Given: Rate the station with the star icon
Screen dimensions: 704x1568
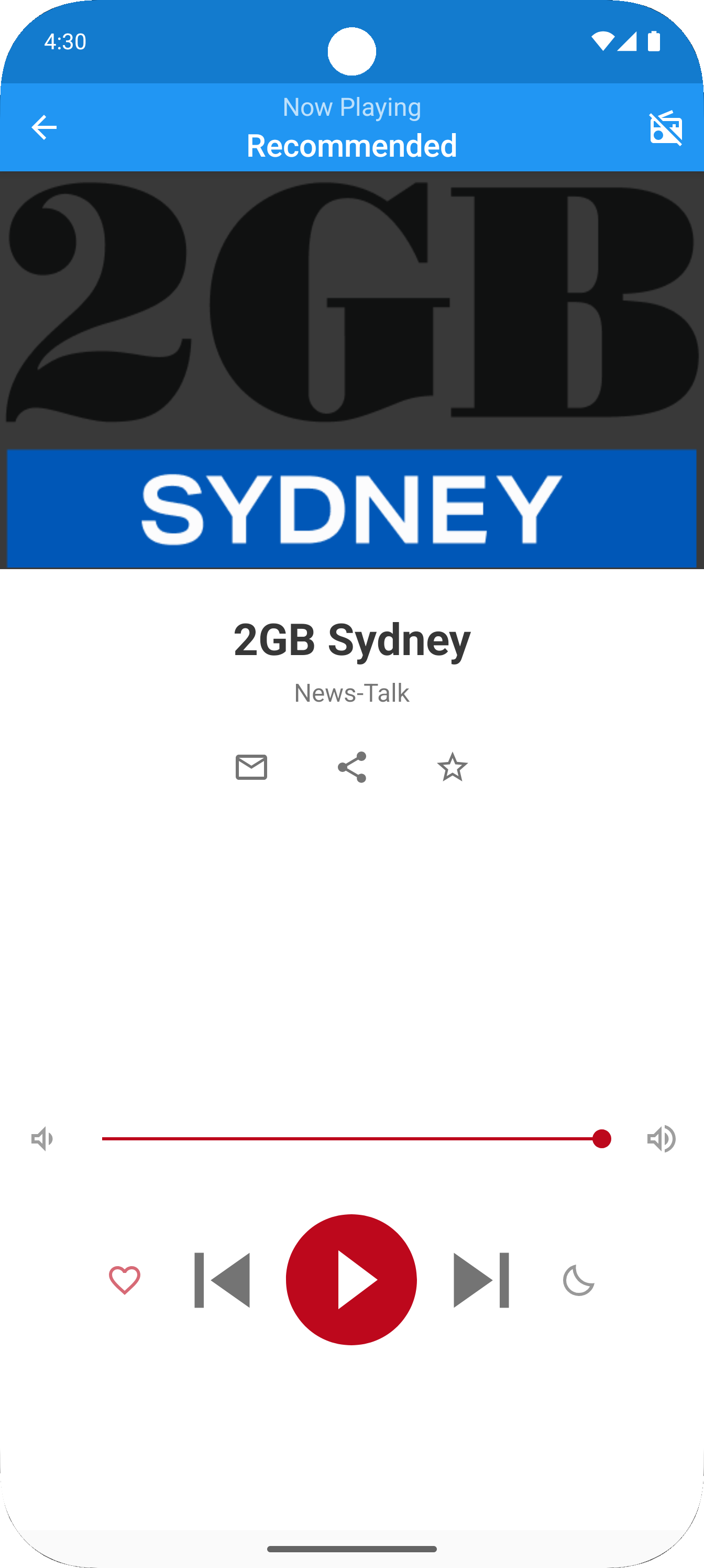Looking at the screenshot, I should click(452, 767).
